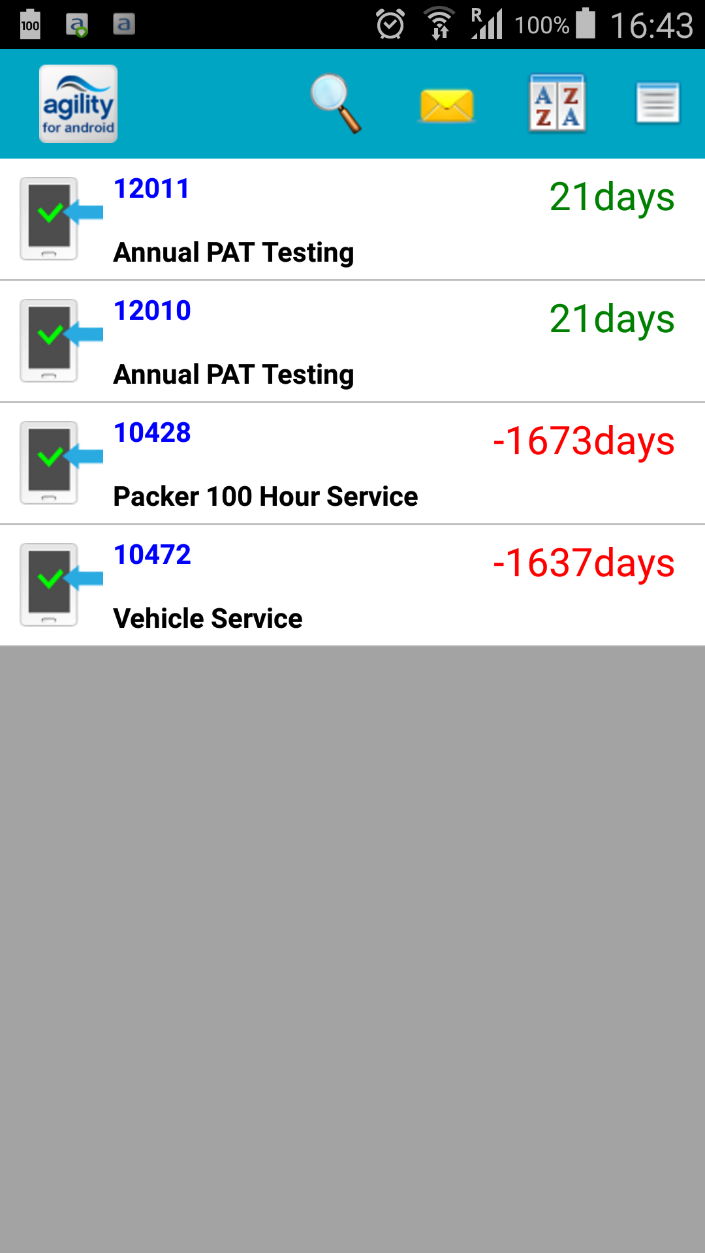Open job 12011 Annual PAT Testing
This screenshot has height=1253, width=705.
pos(352,220)
